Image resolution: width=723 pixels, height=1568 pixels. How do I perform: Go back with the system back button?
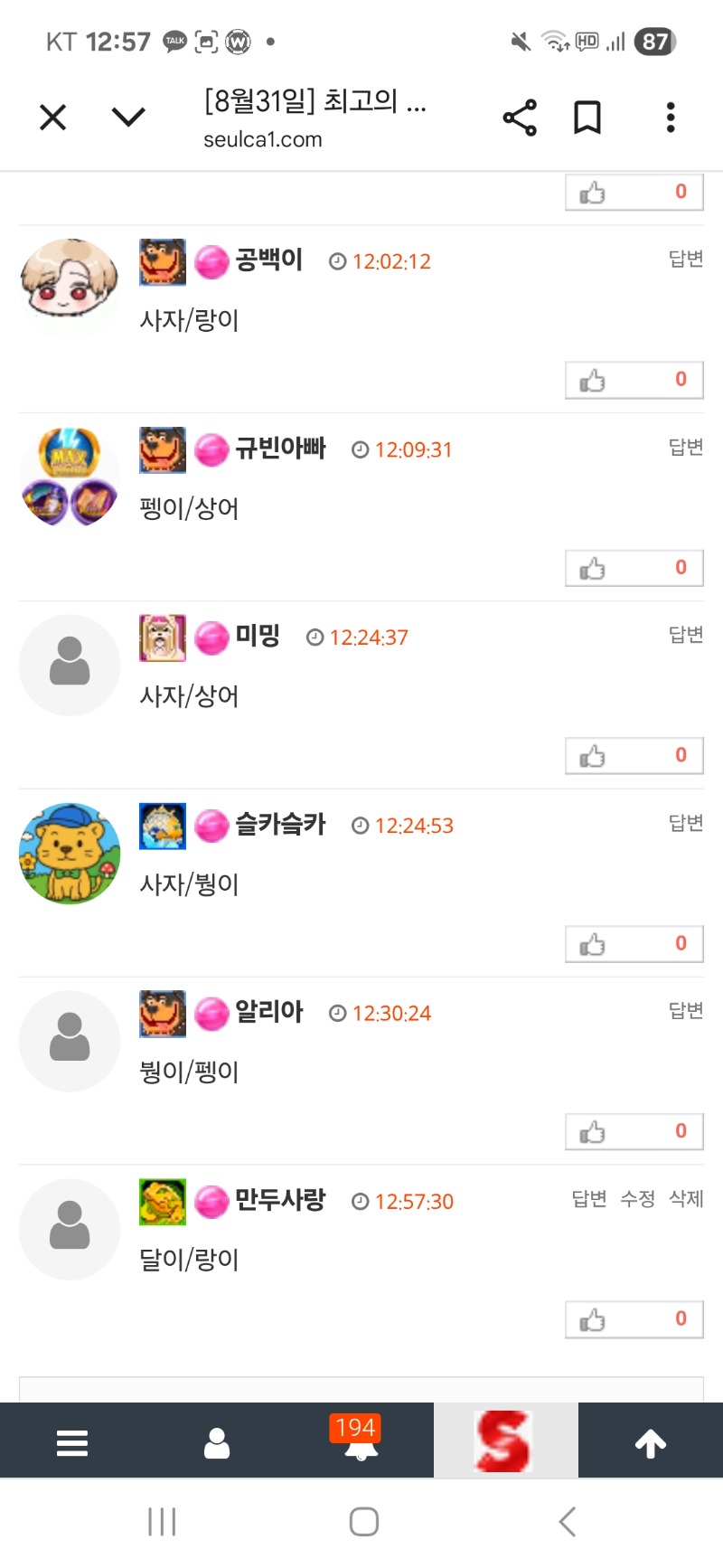tap(567, 1522)
